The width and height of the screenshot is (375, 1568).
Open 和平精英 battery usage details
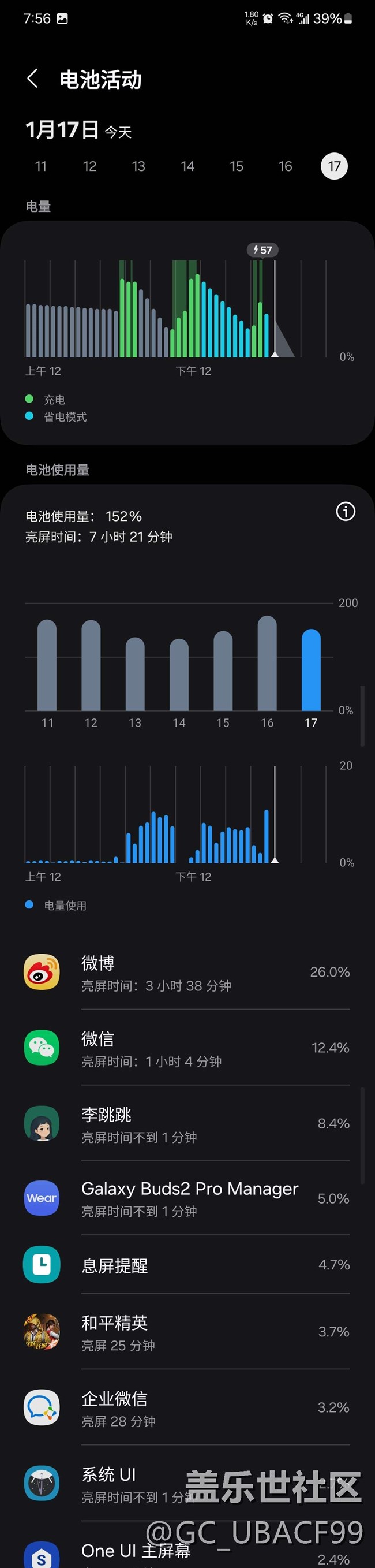coord(187,1332)
